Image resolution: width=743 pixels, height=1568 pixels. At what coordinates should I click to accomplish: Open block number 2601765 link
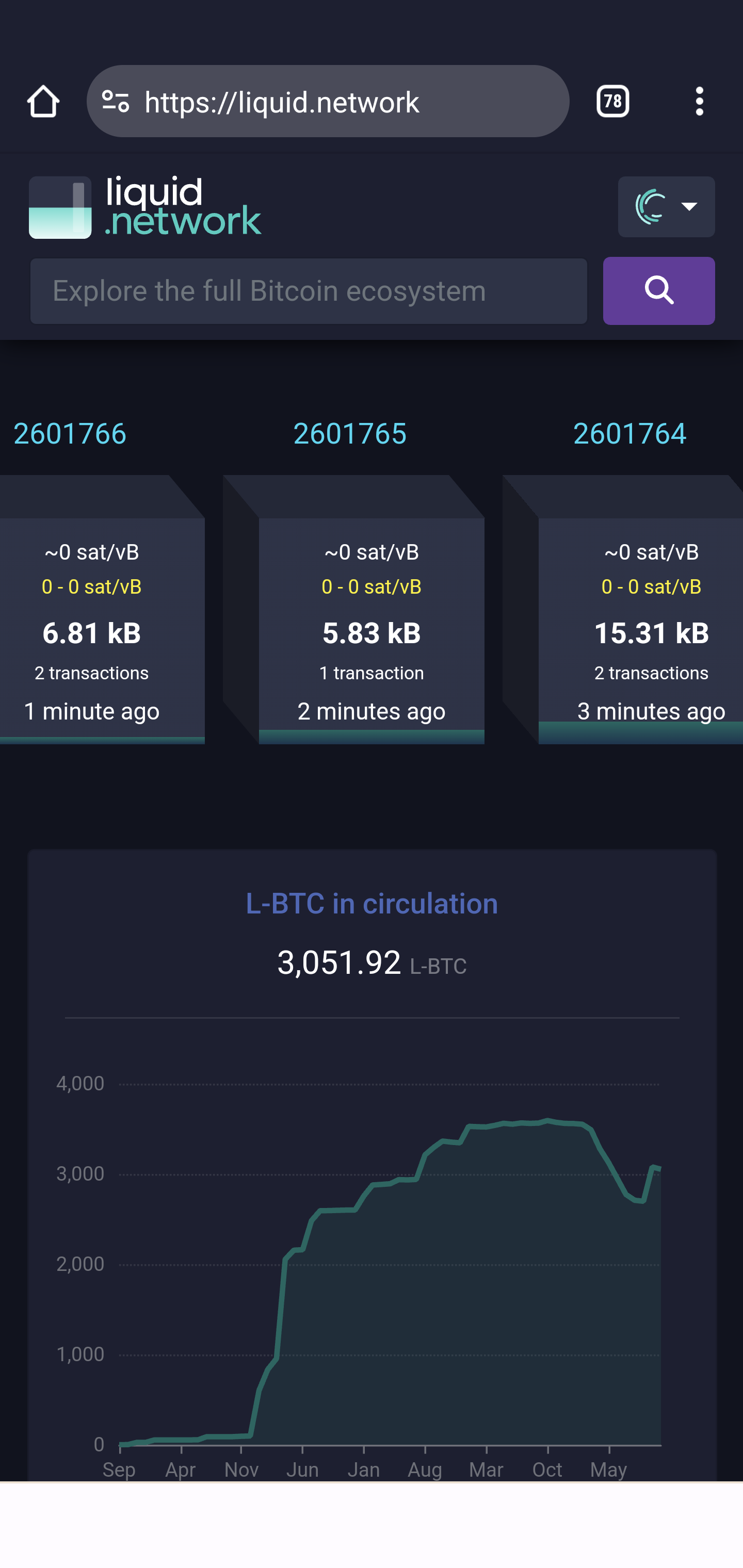350,434
